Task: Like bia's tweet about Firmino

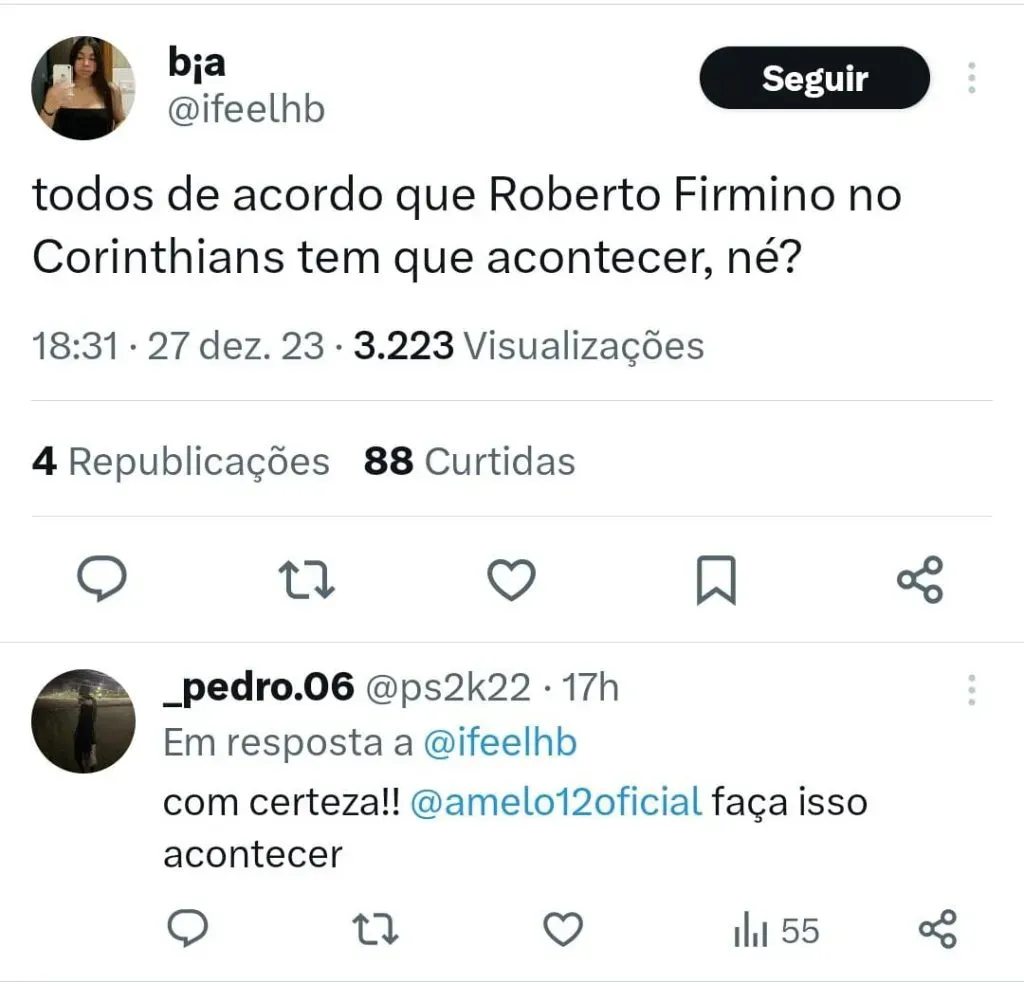Action: 511,580
